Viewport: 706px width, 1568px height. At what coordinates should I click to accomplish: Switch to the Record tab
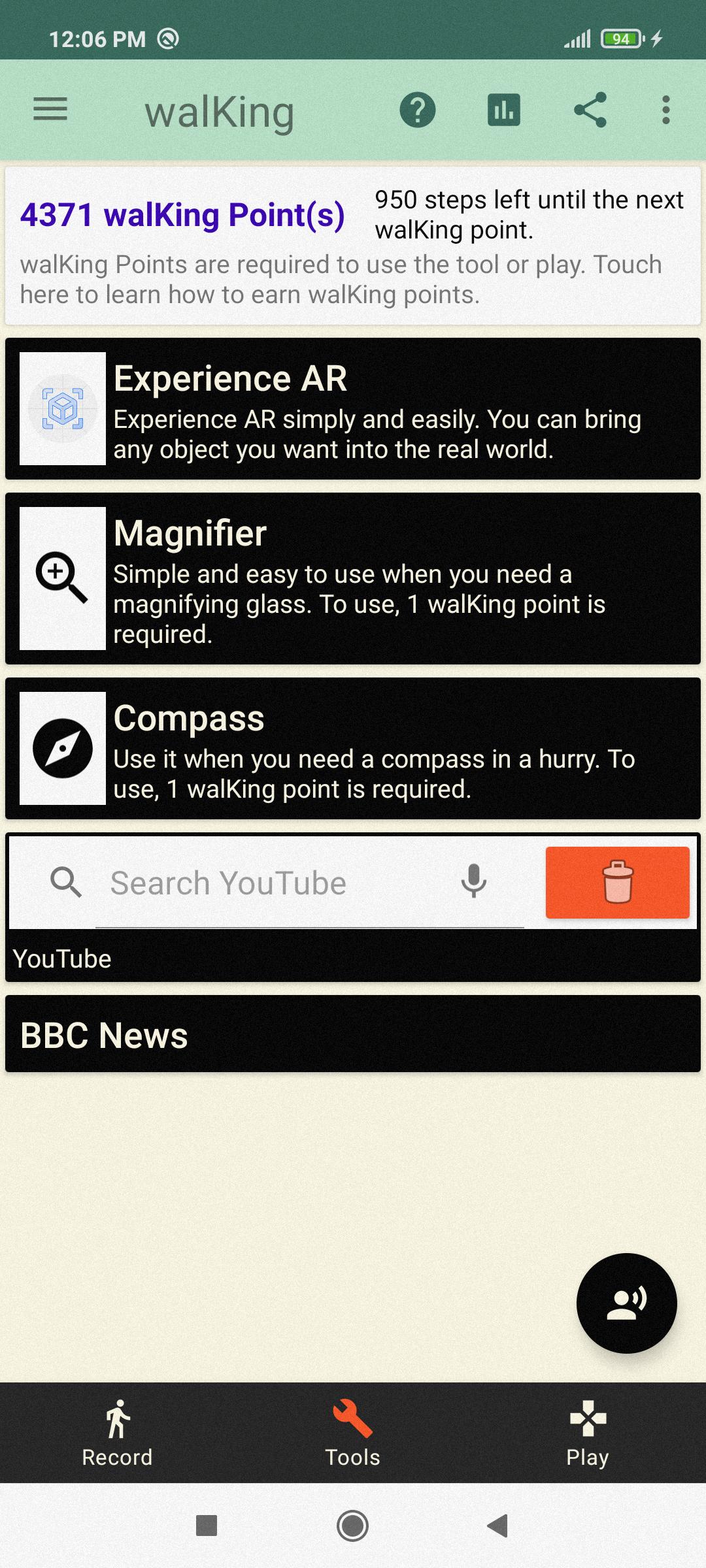click(118, 1433)
